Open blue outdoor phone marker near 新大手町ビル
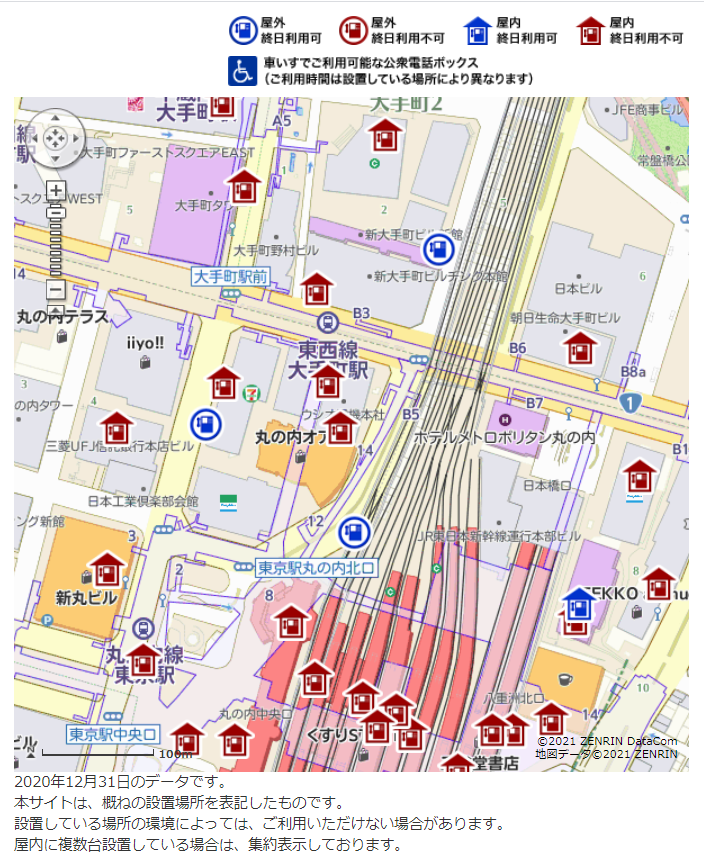 (439, 250)
